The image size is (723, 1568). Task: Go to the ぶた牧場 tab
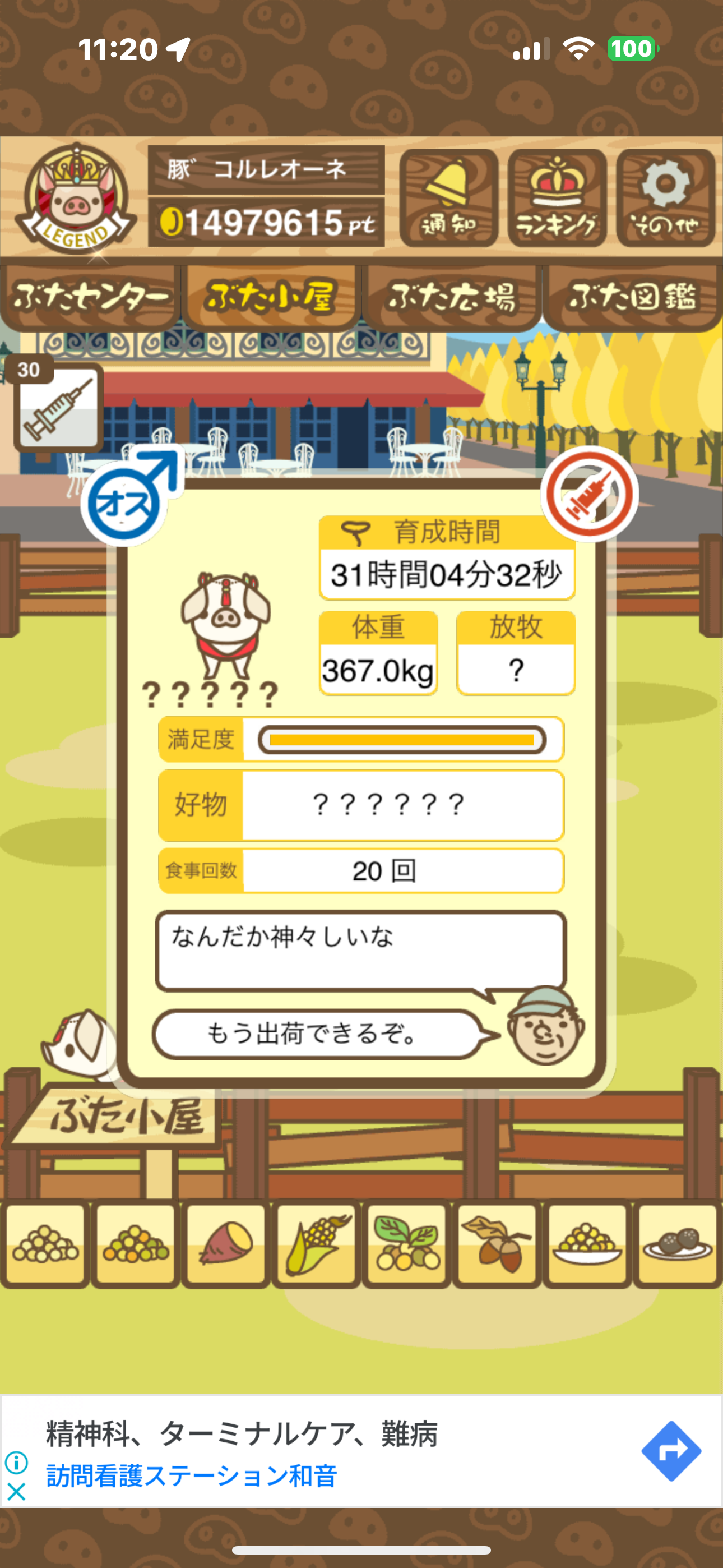point(452,298)
